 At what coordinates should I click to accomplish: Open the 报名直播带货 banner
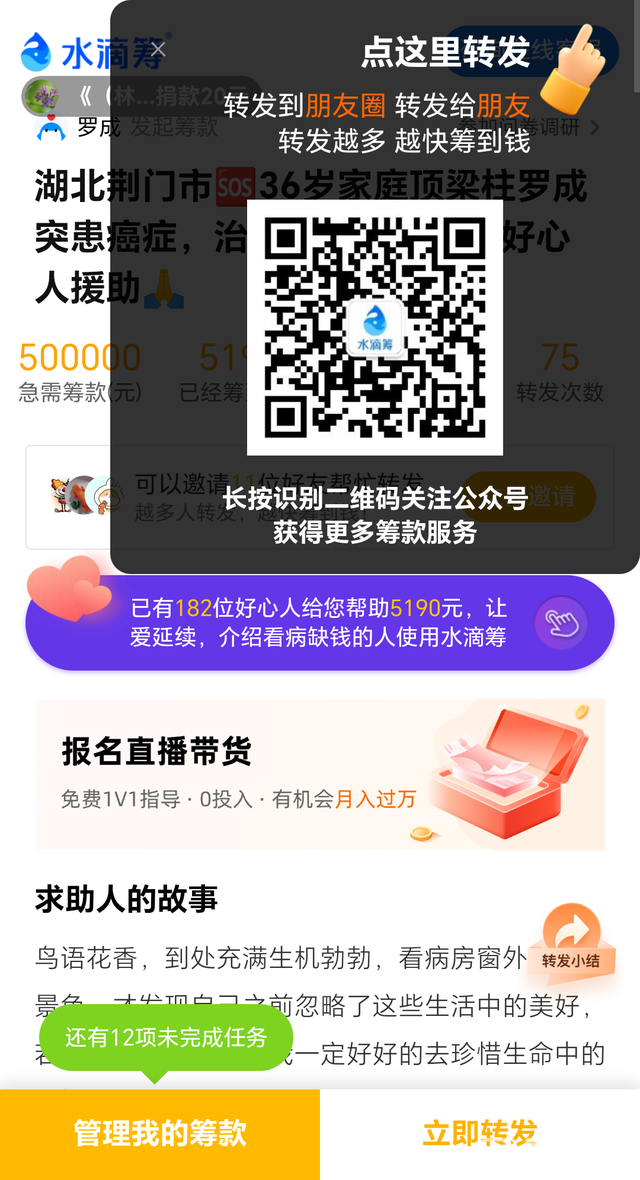click(320, 774)
